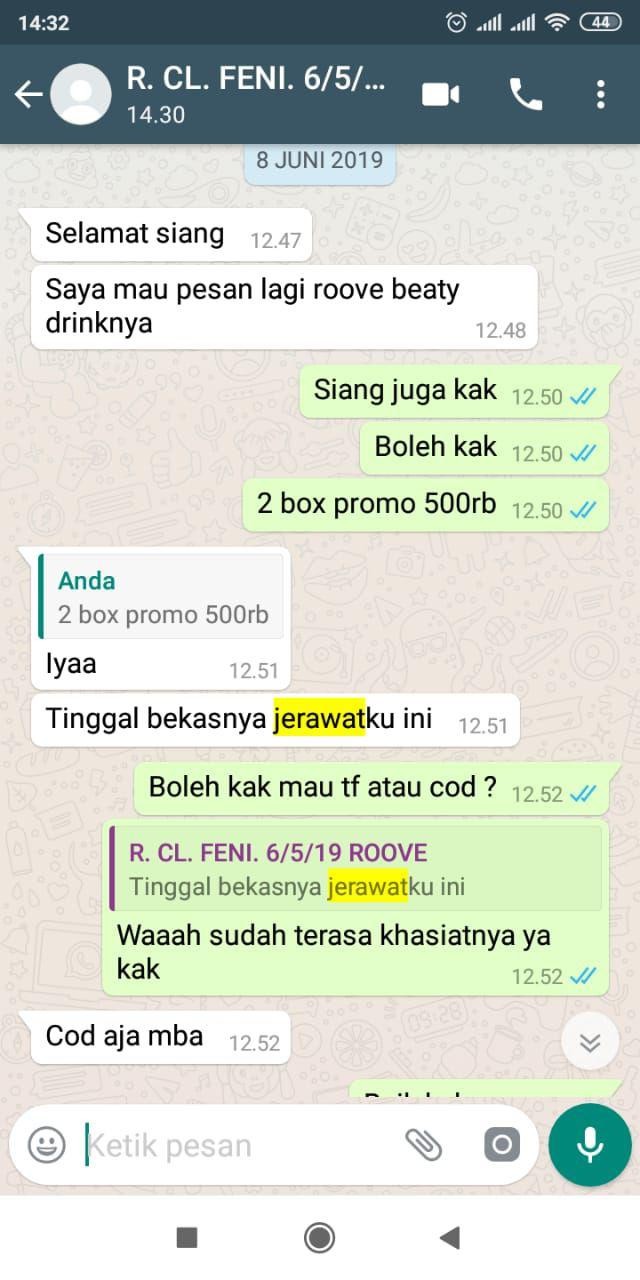Open the overflow menu
640x1280 pixels.
click(x=600, y=94)
